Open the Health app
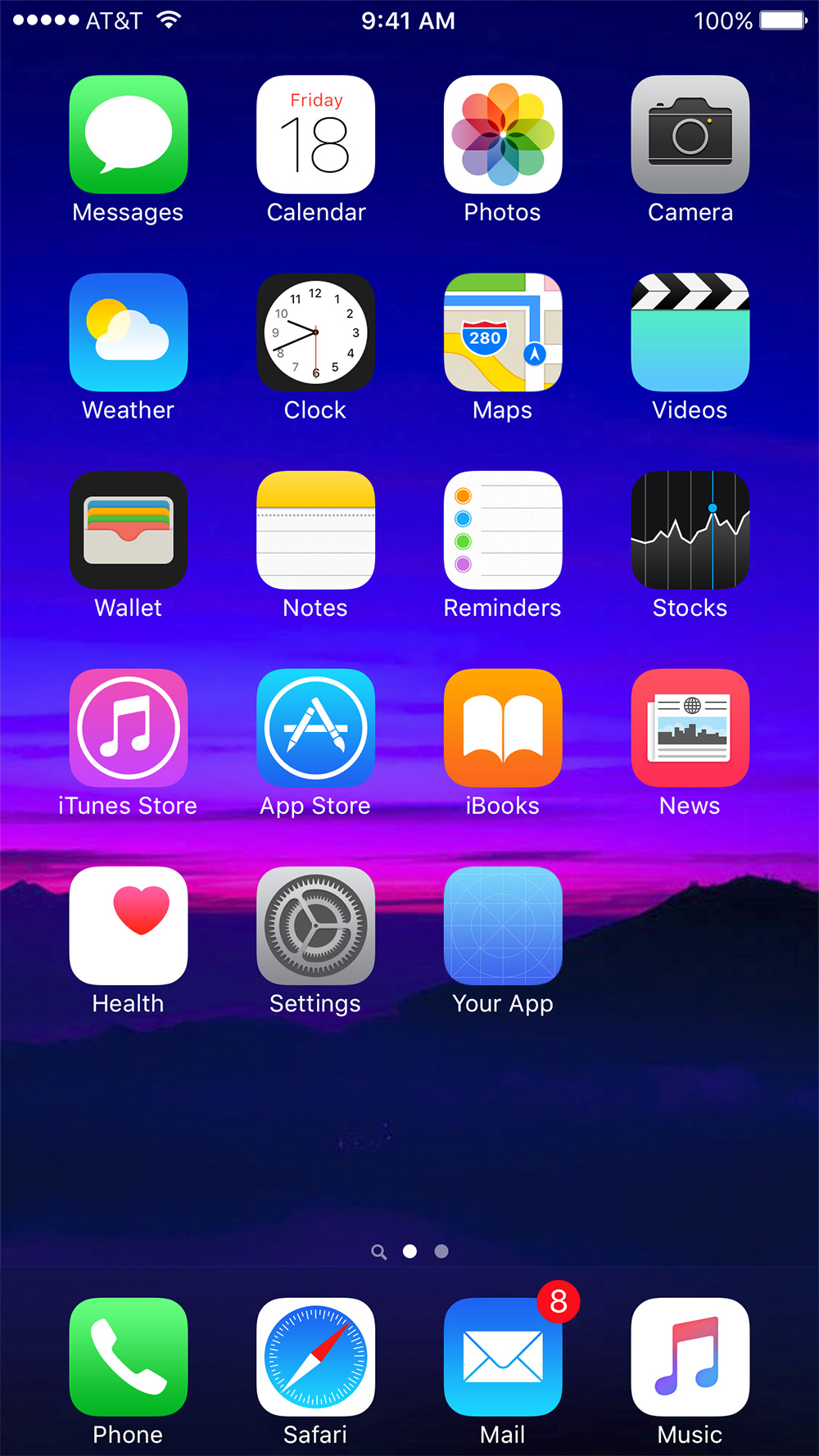The width and height of the screenshot is (819, 1456). [x=129, y=925]
